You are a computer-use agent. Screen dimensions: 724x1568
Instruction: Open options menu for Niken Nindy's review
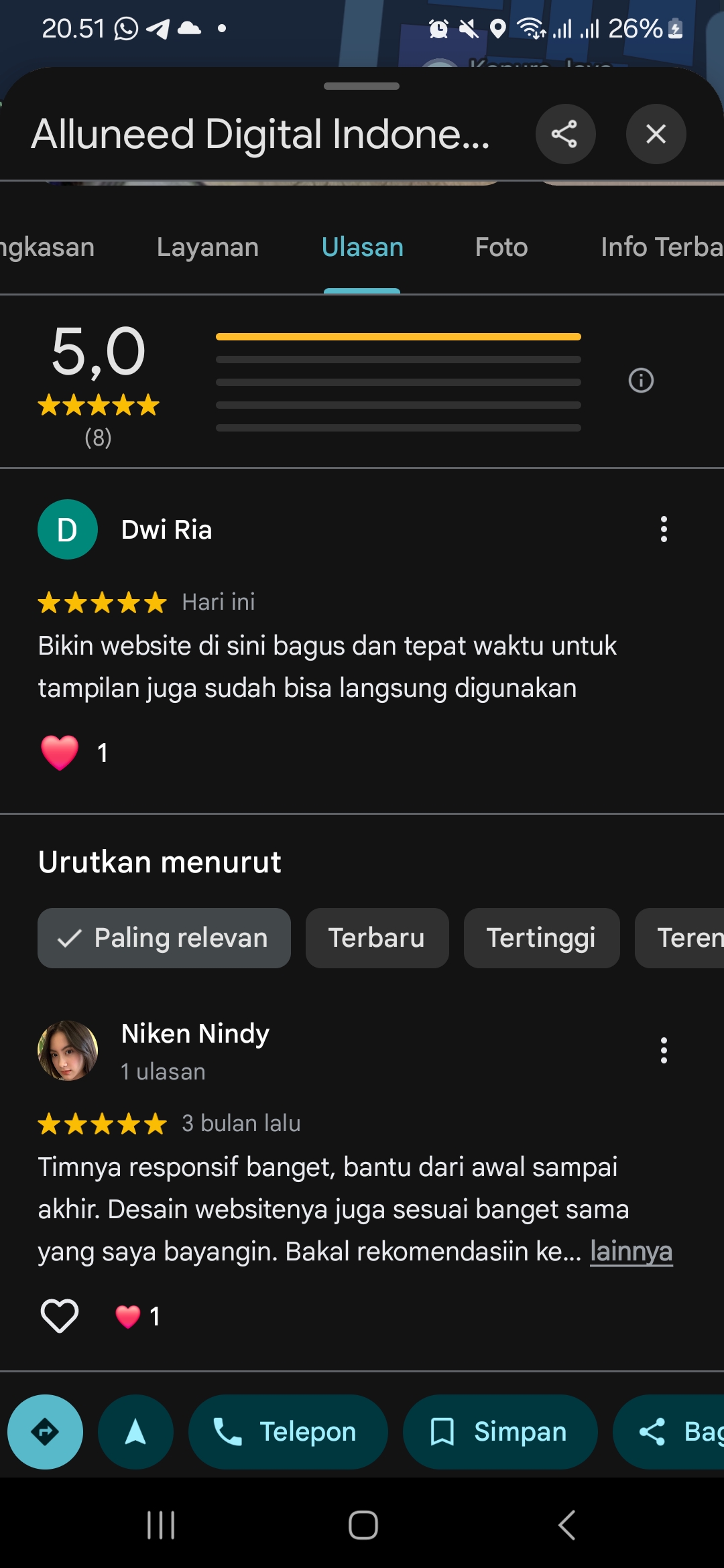(664, 1051)
